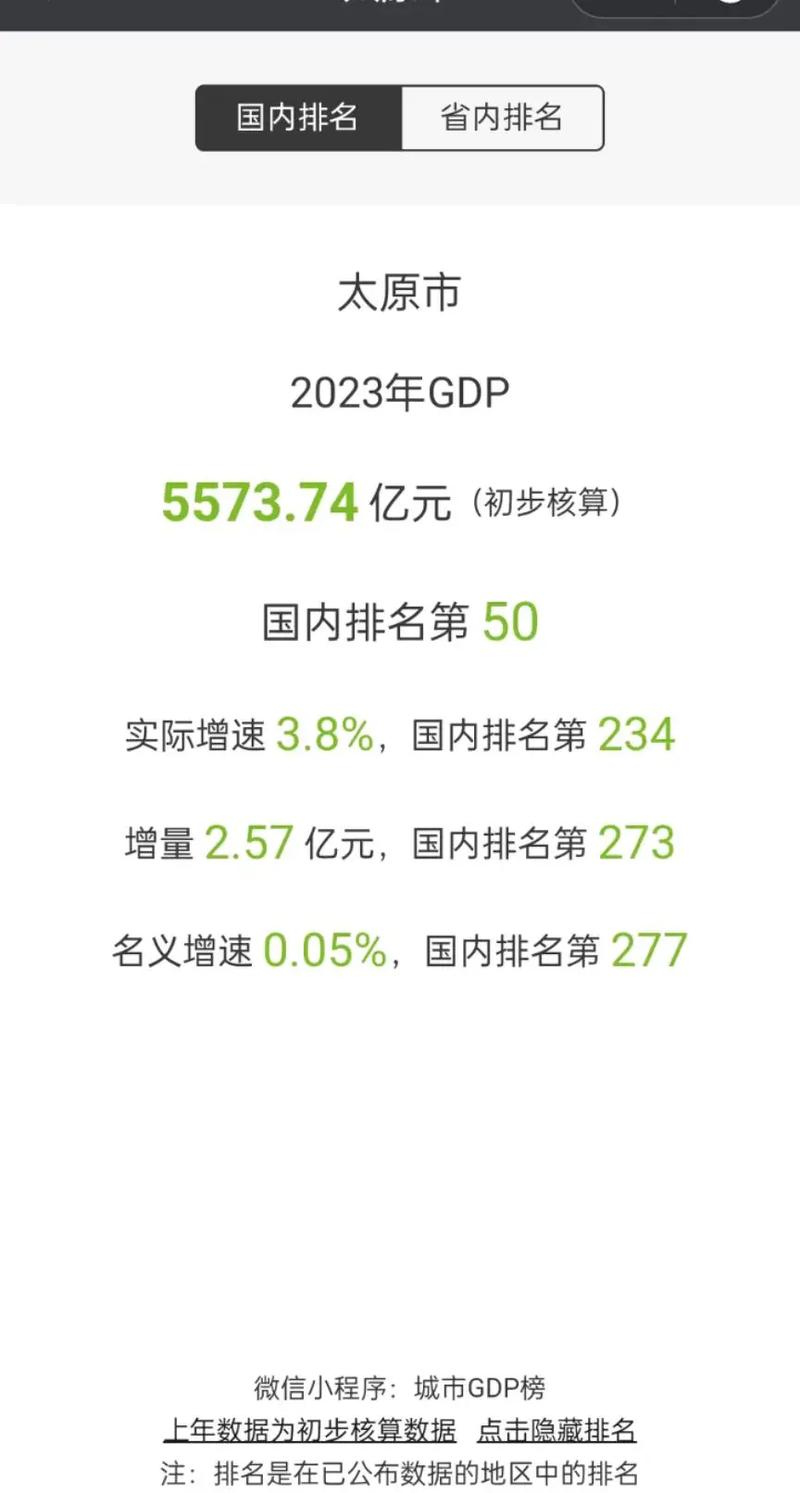This screenshot has width=800, height=1493.
Task: Click the ranking disclaimer note at bottom
Action: [x=400, y=1471]
